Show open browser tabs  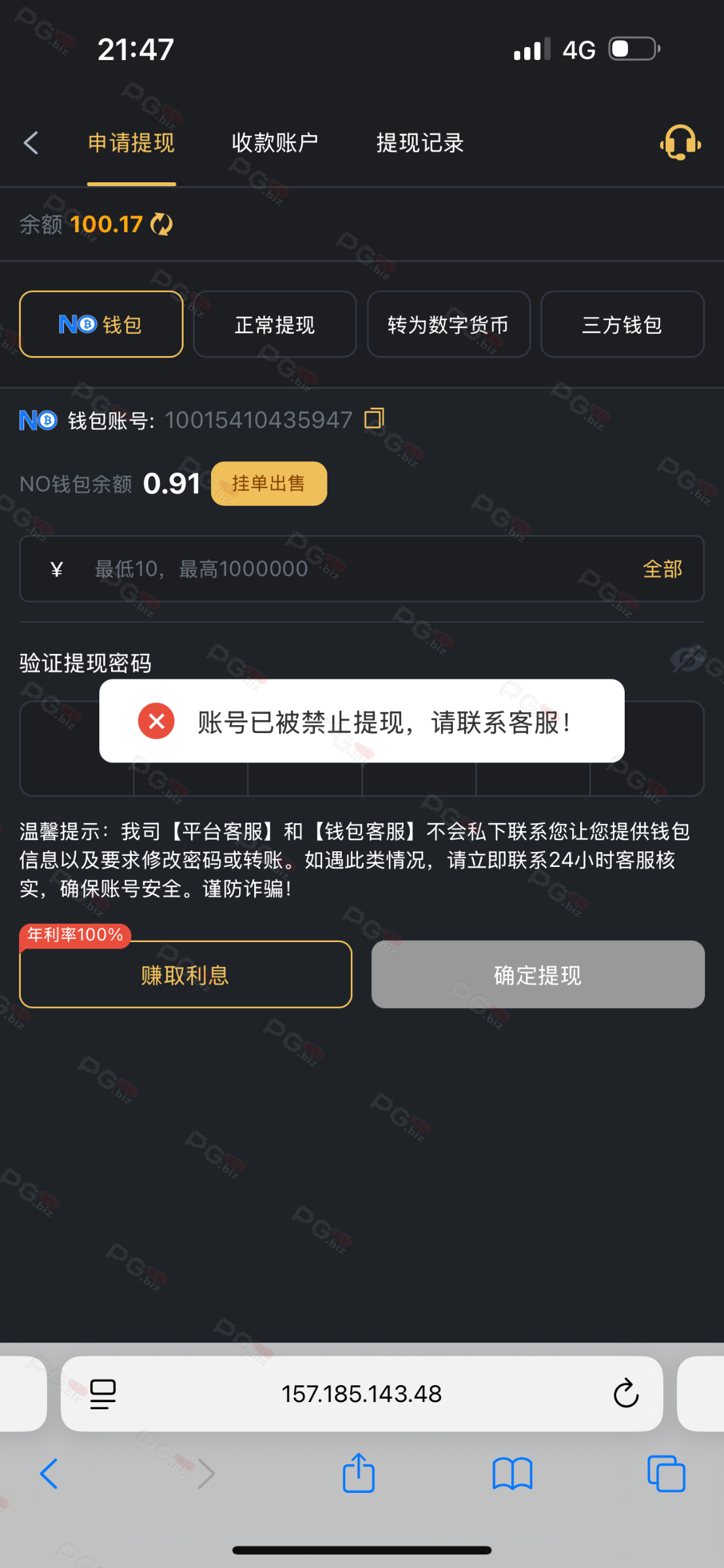click(x=666, y=1473)
